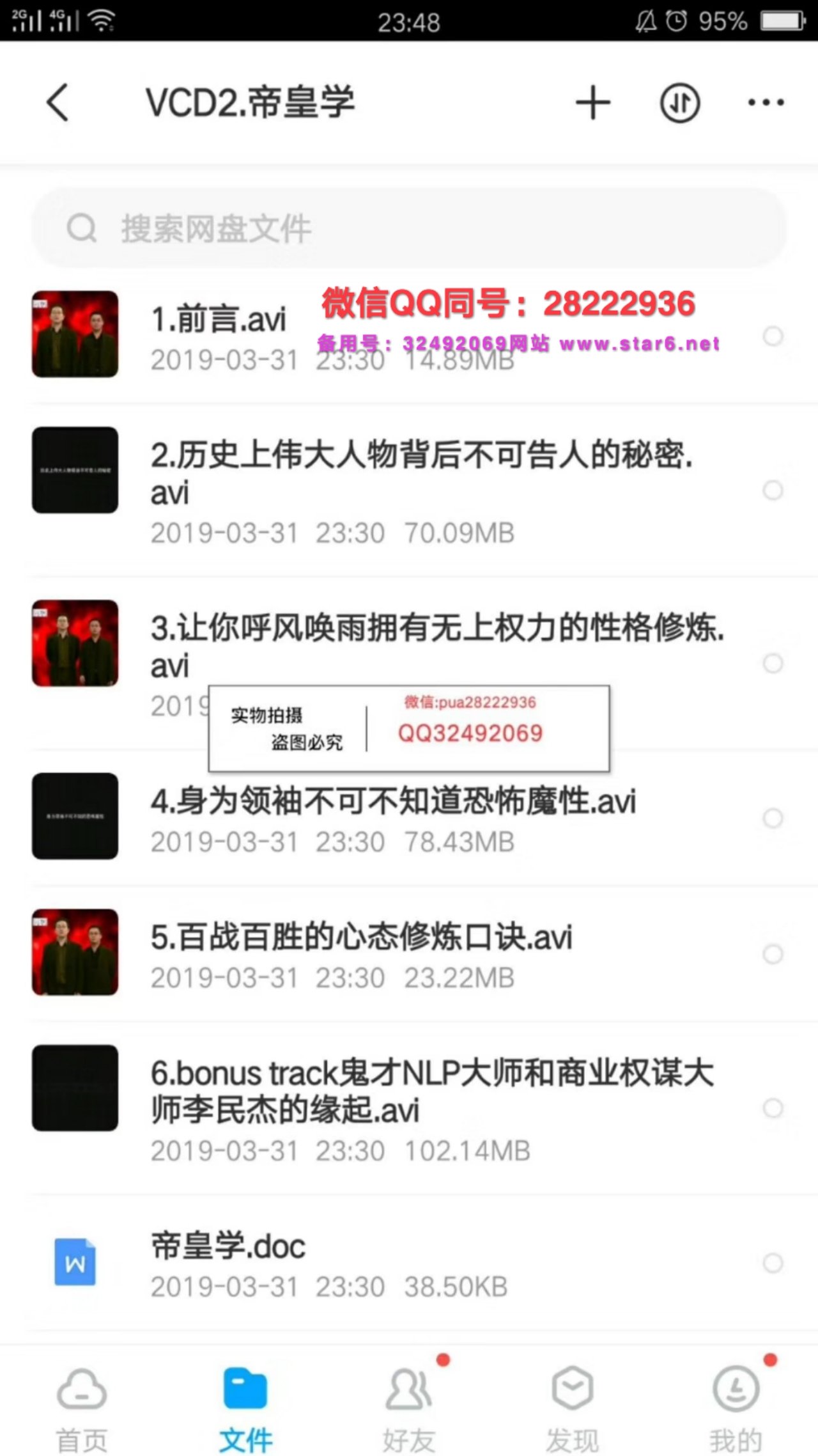Go back from VCD2.帝皇学 folder
818x1456 pixels.
[x=58, y=102]
